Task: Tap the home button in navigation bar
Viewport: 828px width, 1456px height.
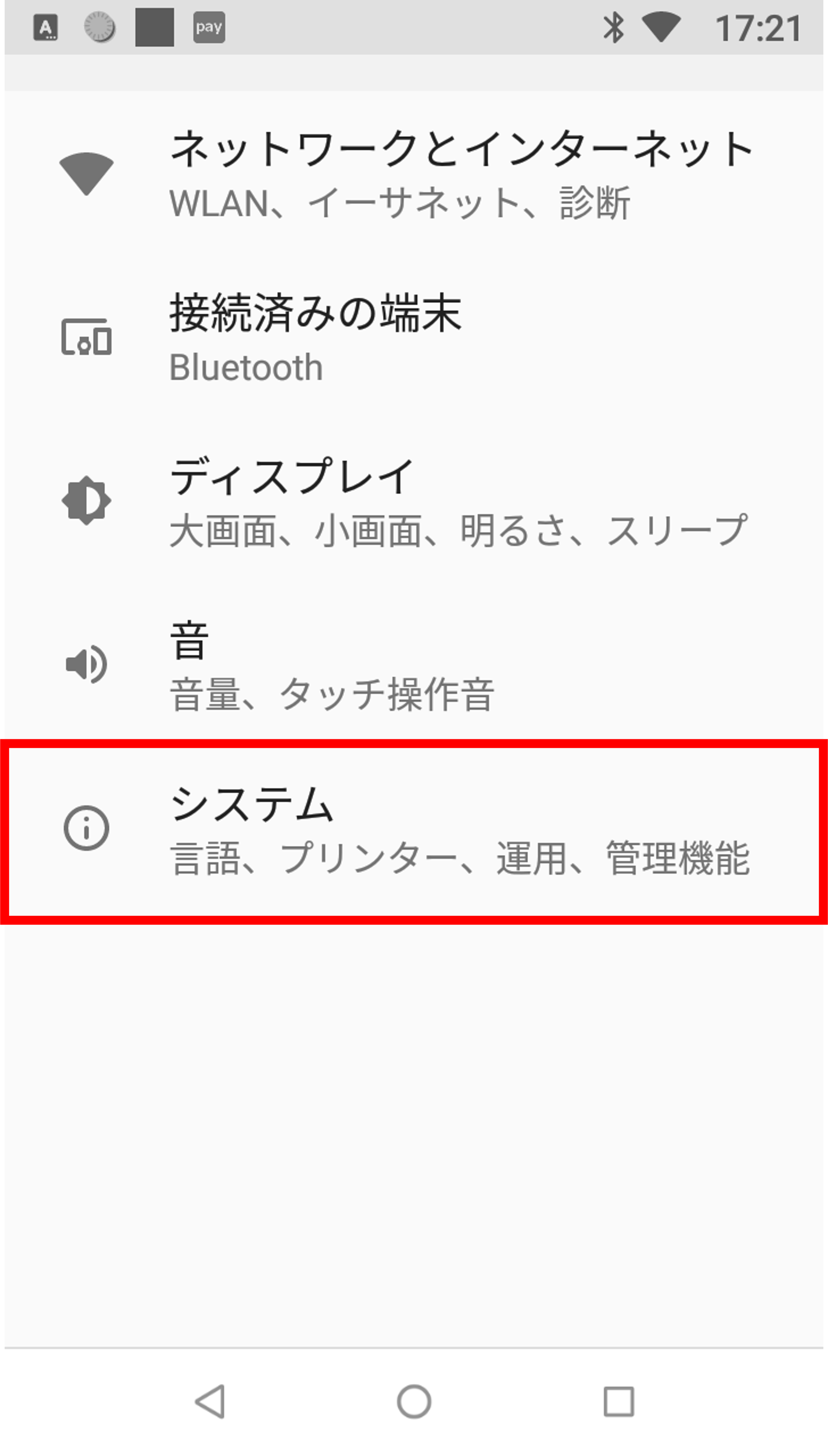Action: (x=414, y=1401)
